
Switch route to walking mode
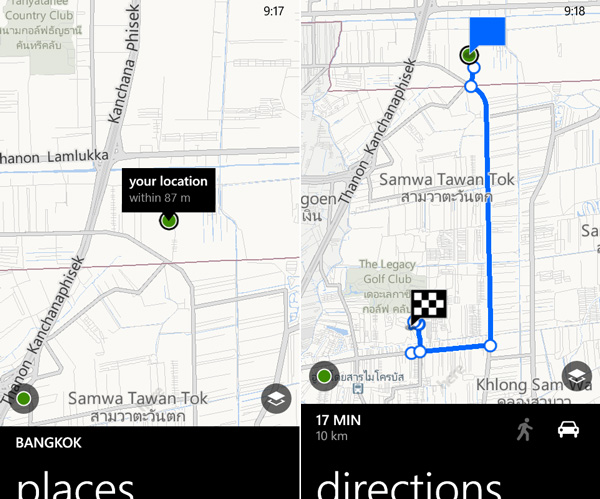click(525, 429)
